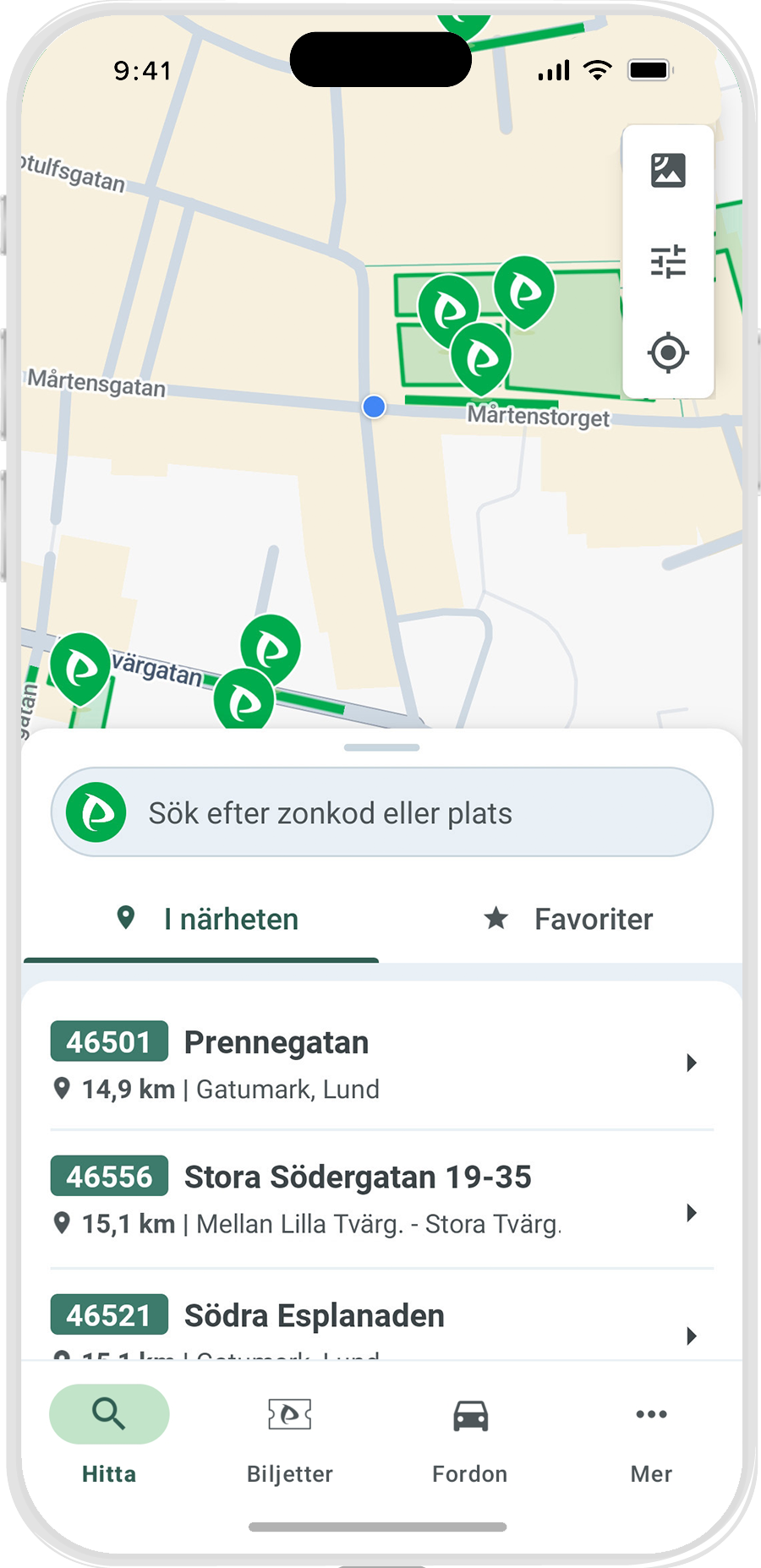Image resolution: width=761 pixels, height=1568 pixels.
Task: Select the I närheten tab
Action: tap(207, 919)
